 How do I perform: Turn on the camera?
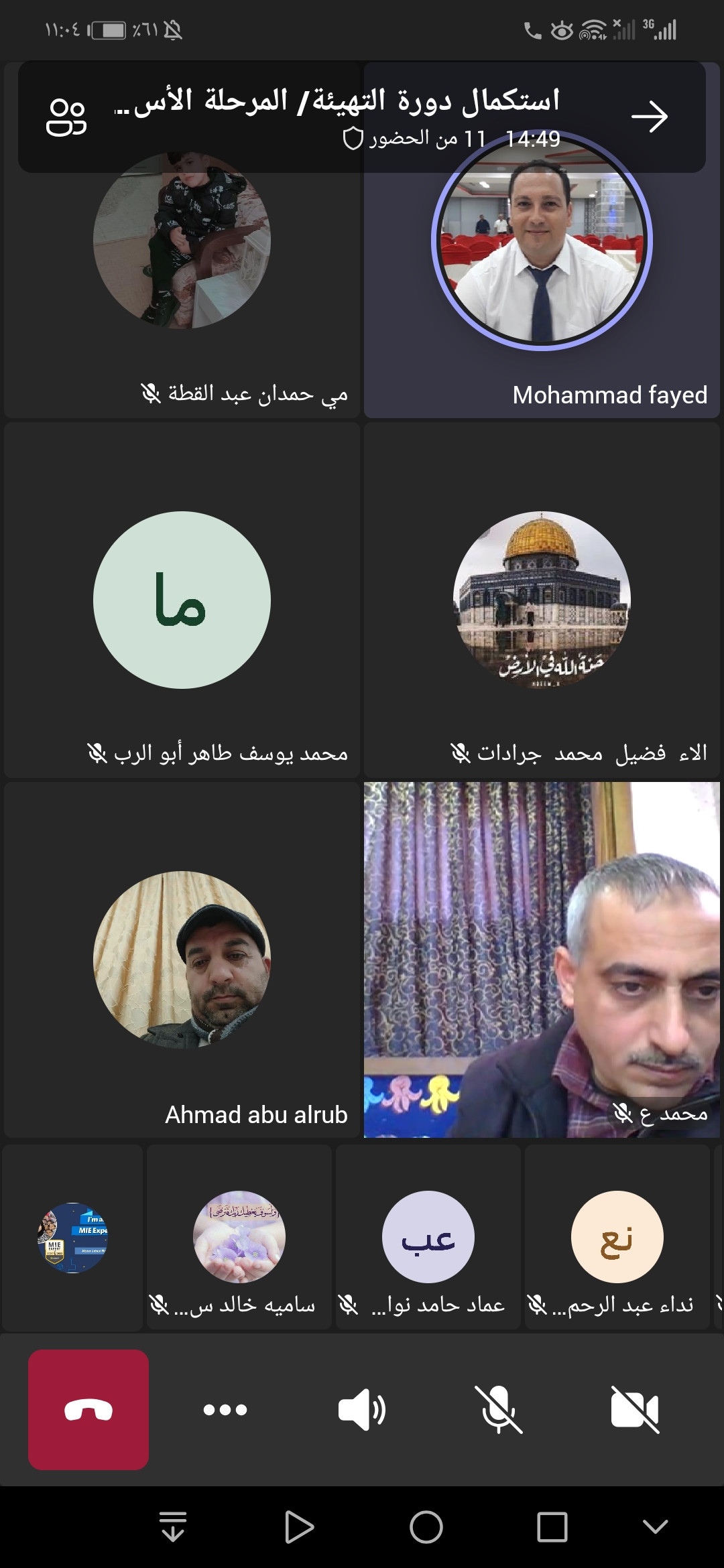click(635, 1409)
